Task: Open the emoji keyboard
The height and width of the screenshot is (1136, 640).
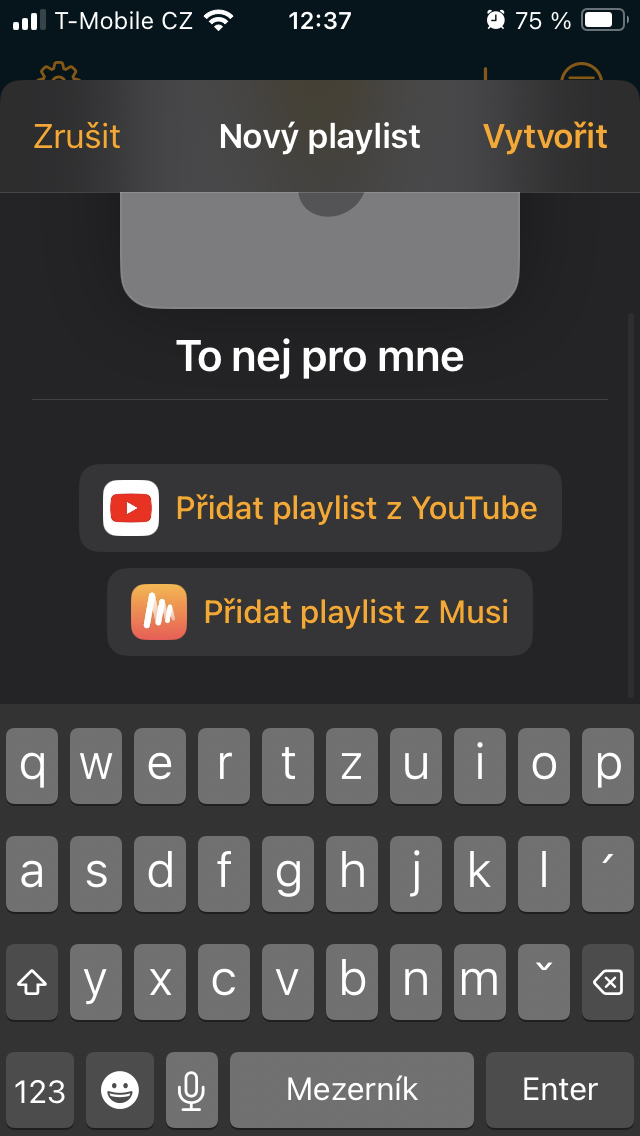Action: [x=120, y=1089]
